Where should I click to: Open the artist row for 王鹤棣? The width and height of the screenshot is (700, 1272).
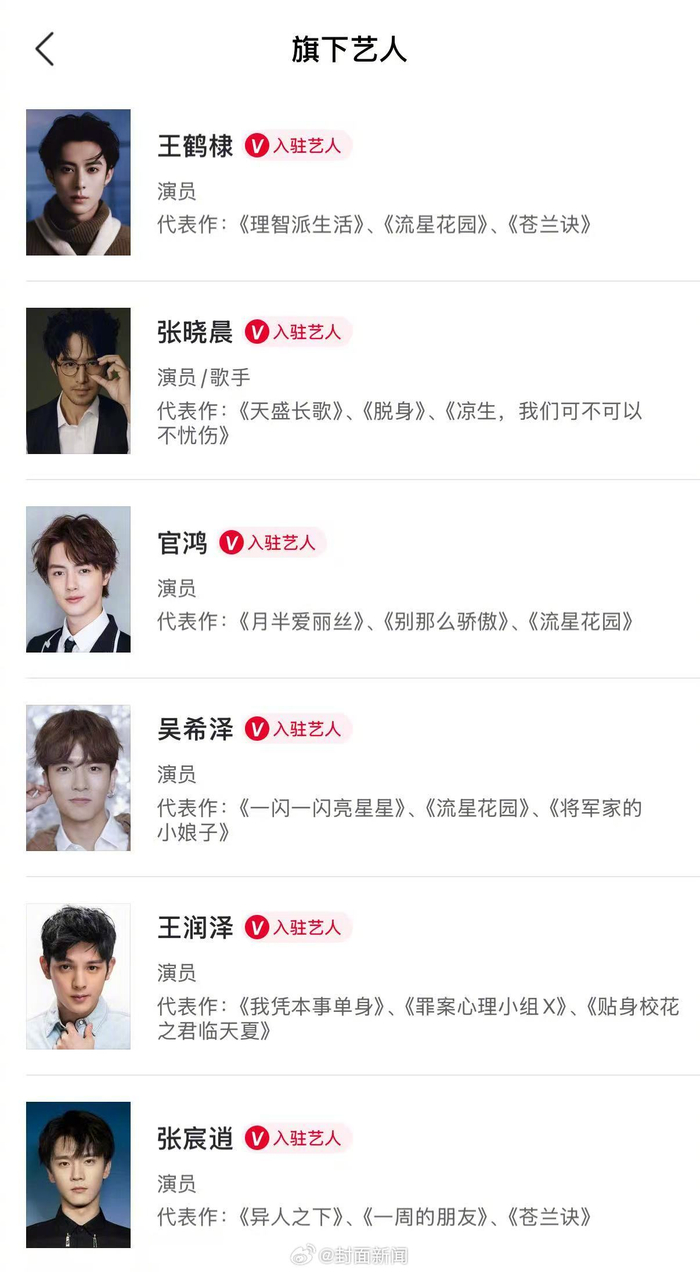coord(350,182)
